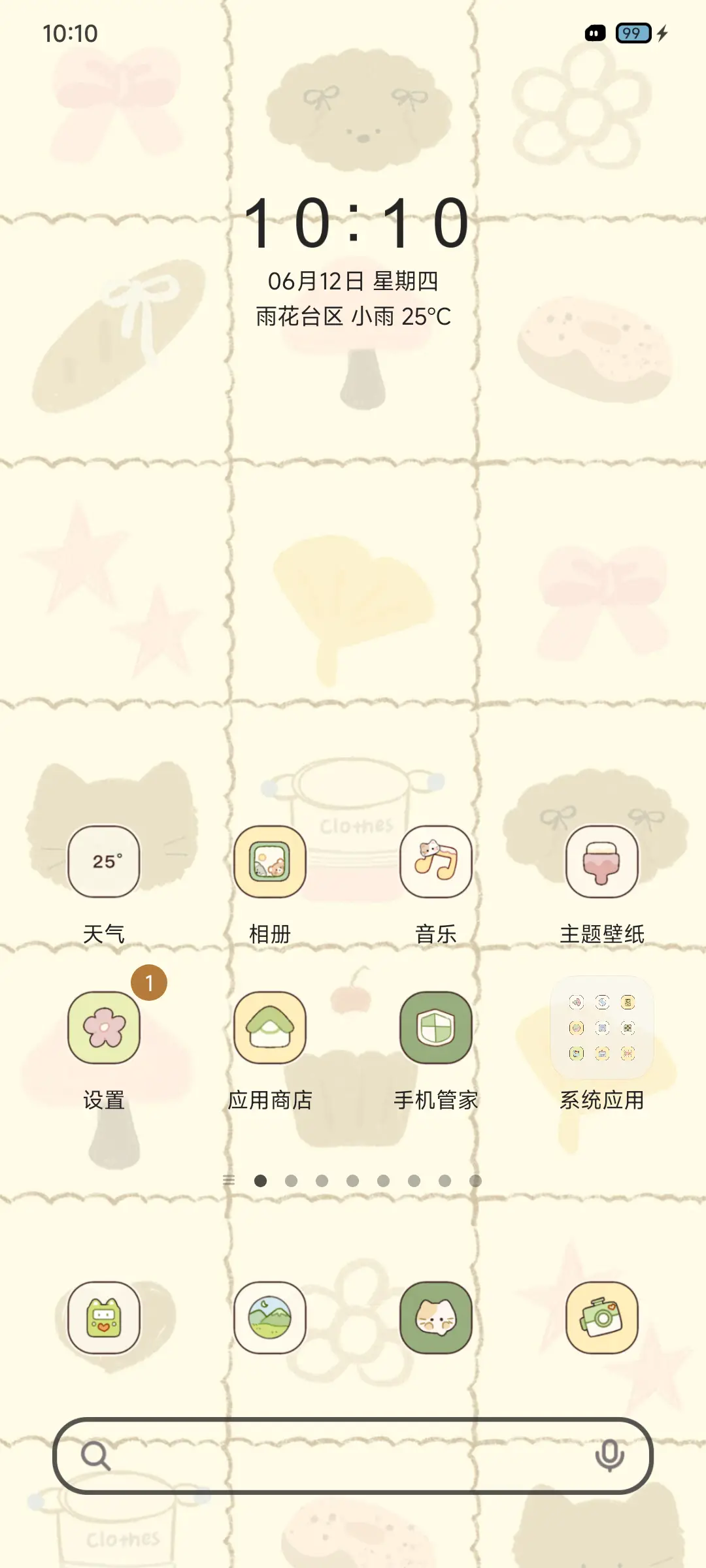Launch the 相册 Gallery app
Screen dimensions: 706x1568
(271, 861)
